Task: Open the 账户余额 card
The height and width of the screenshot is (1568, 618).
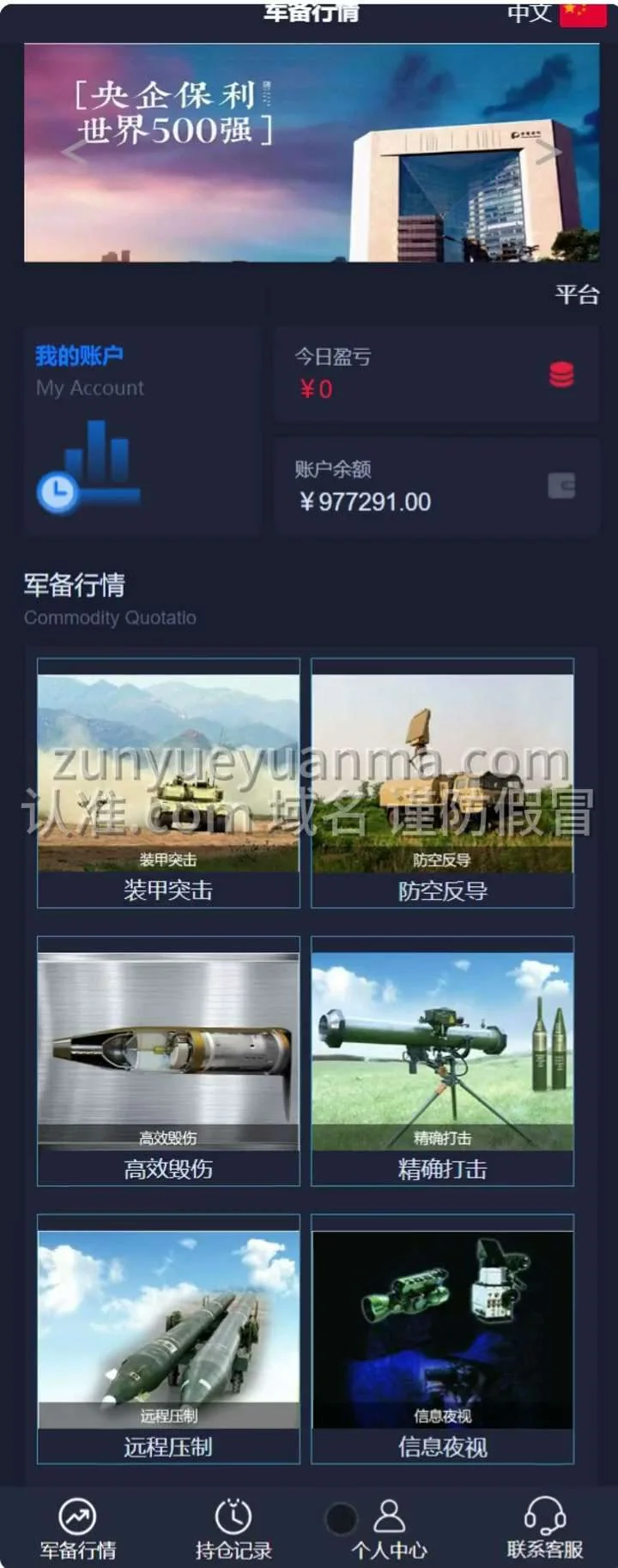Action: click(436, 487)
